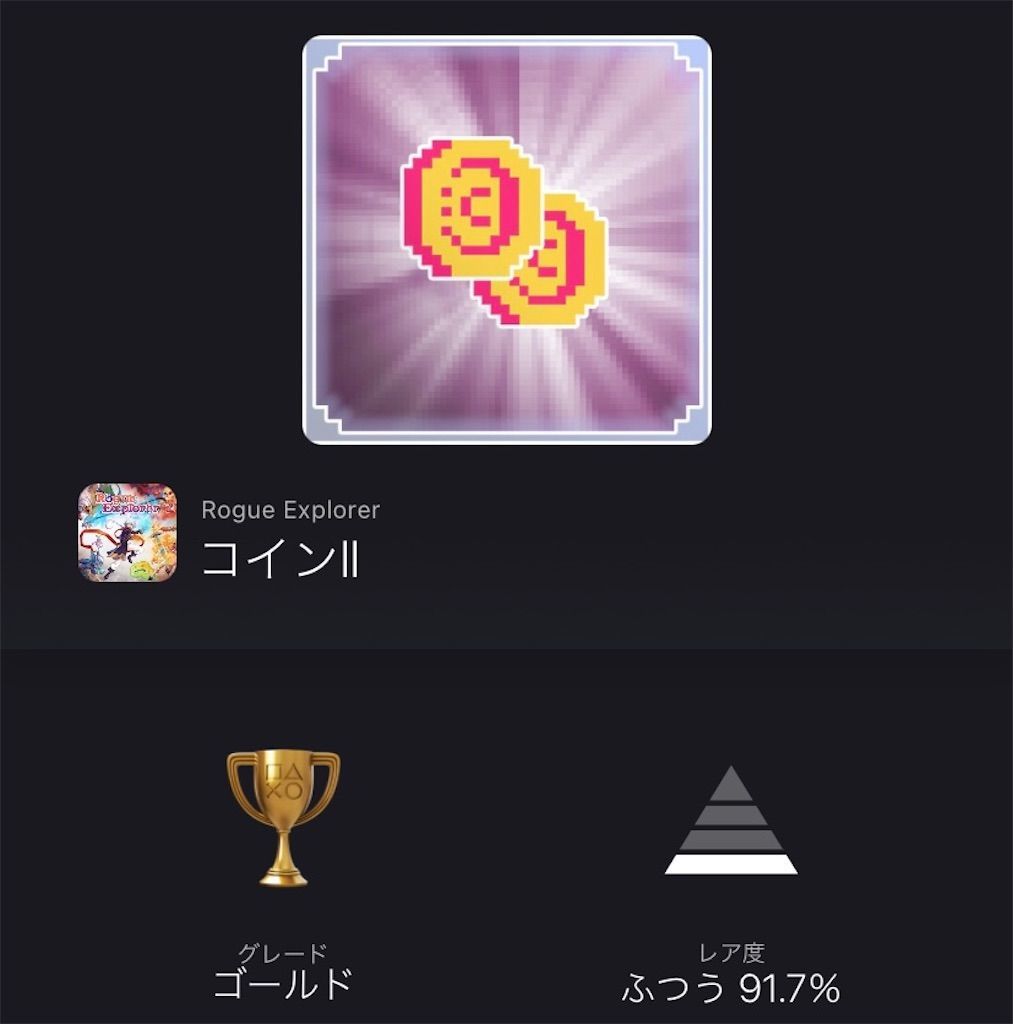Select the trophy info section divider
The height and width of the screenshot is (1024, 1013).
tap(506, 650)
